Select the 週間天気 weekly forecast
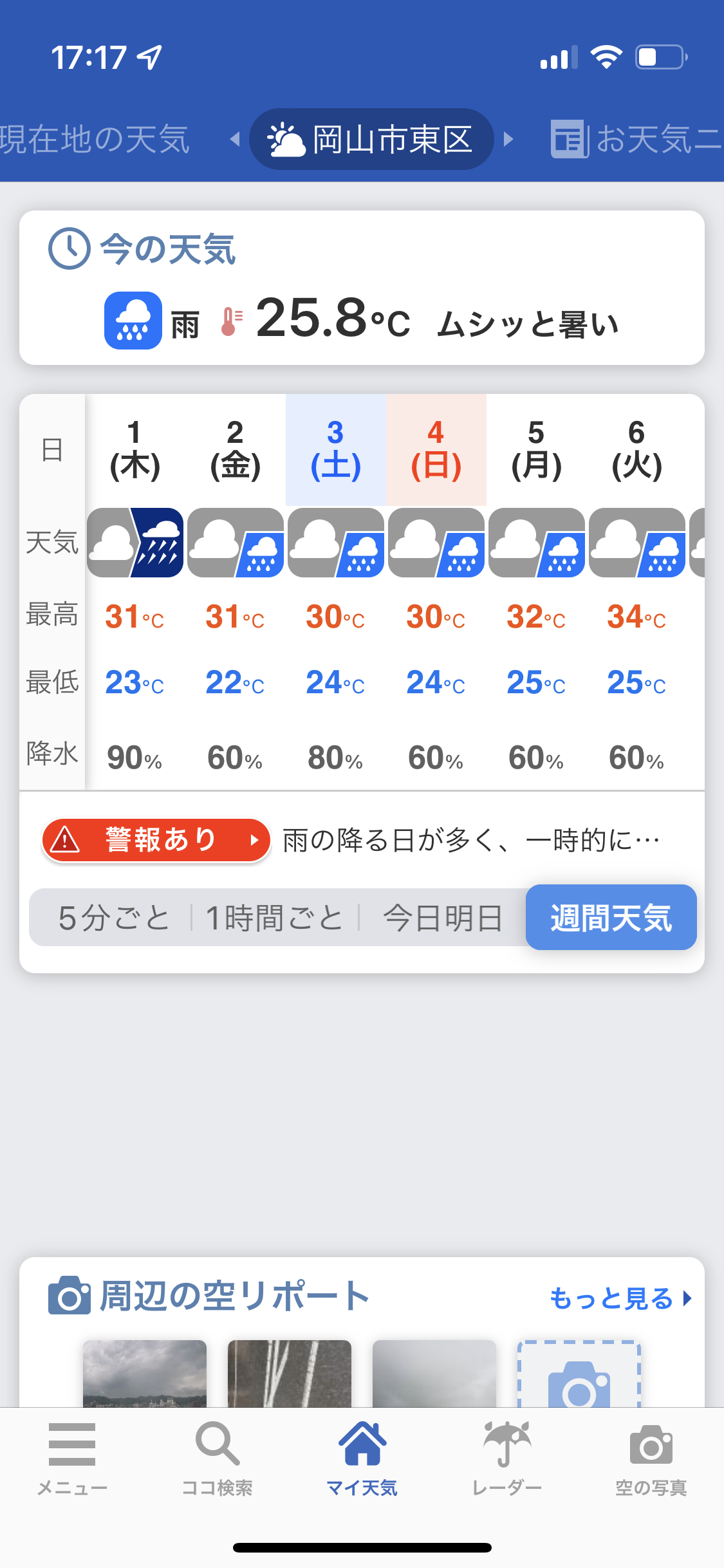Image resolution: width=724 pixels, height=1568 pixels. (x=611, y=918)
